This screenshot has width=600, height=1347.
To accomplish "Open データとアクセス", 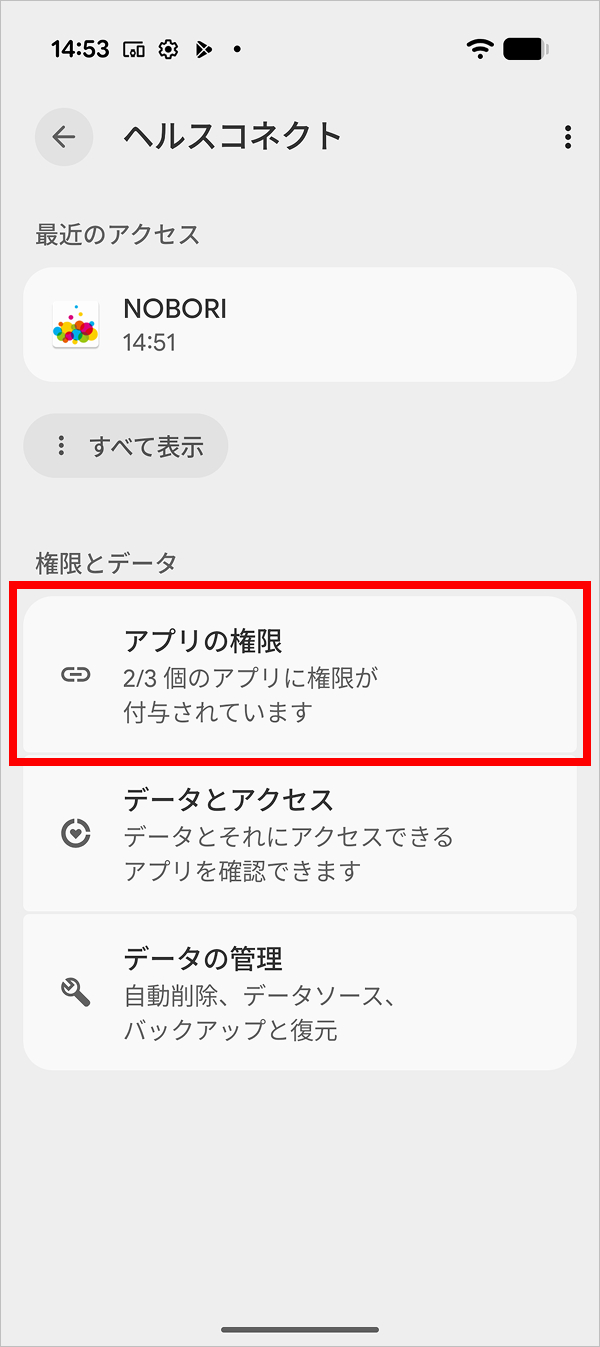I will point(300,834).
